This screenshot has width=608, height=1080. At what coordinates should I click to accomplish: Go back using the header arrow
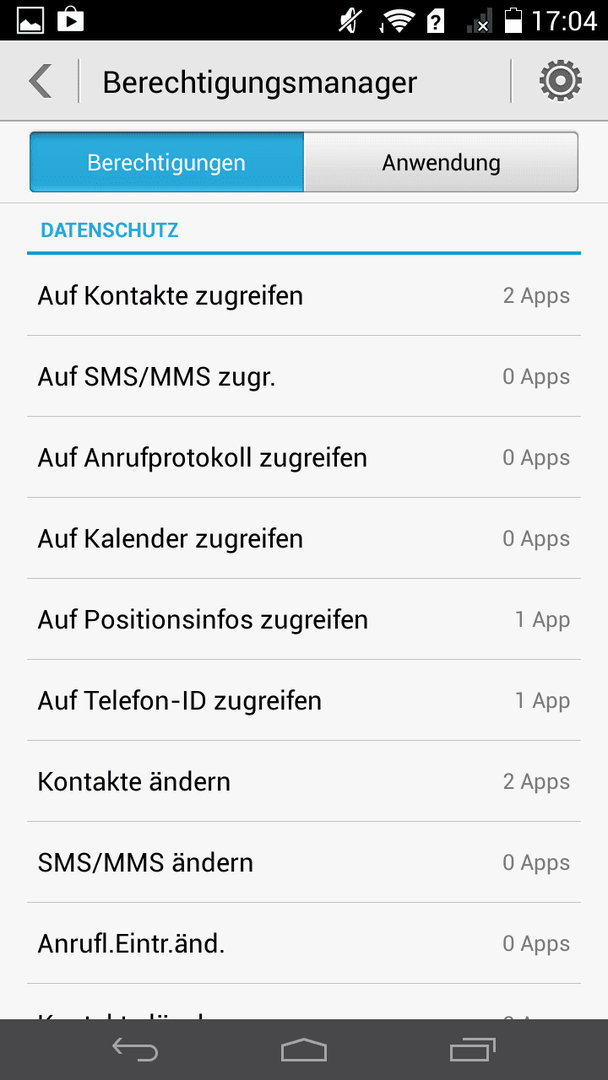tap(40, 81)
